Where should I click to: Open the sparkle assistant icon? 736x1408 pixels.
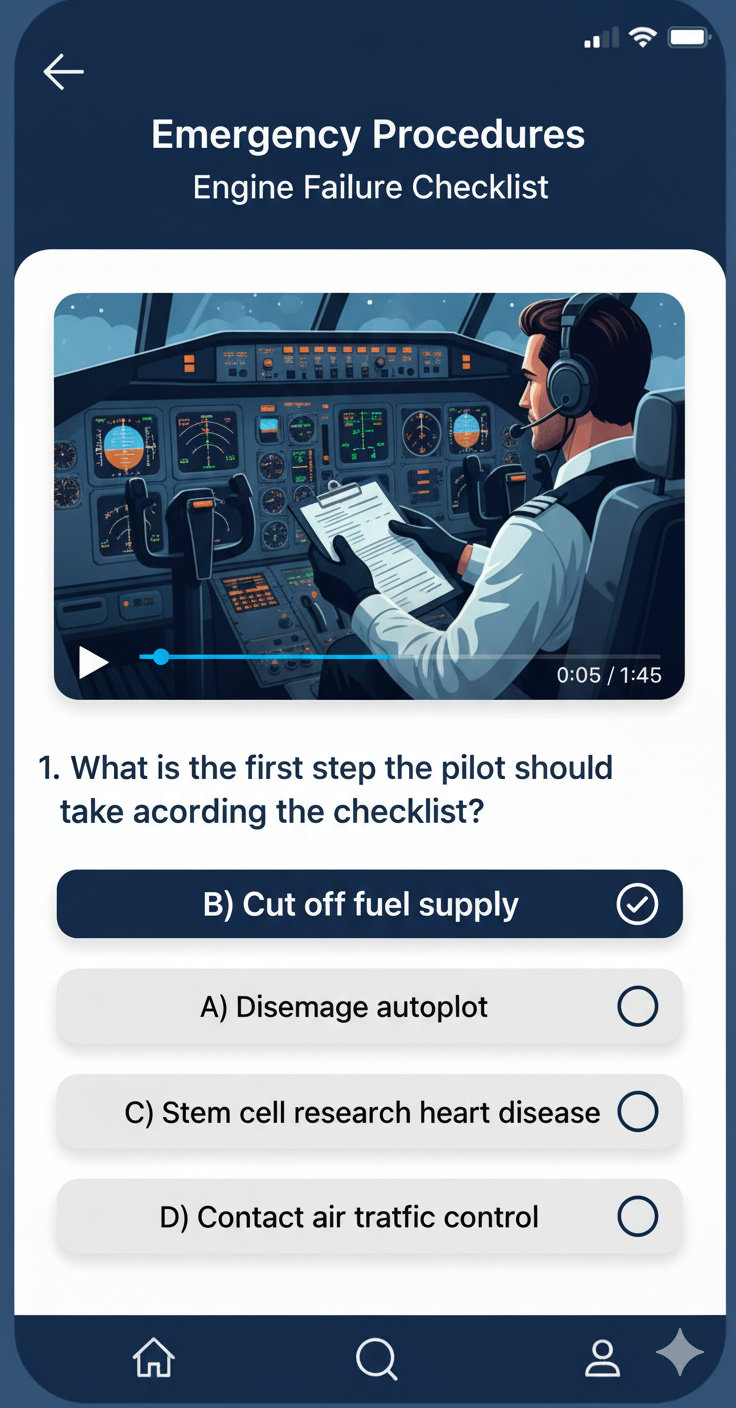coord(680,1353)
